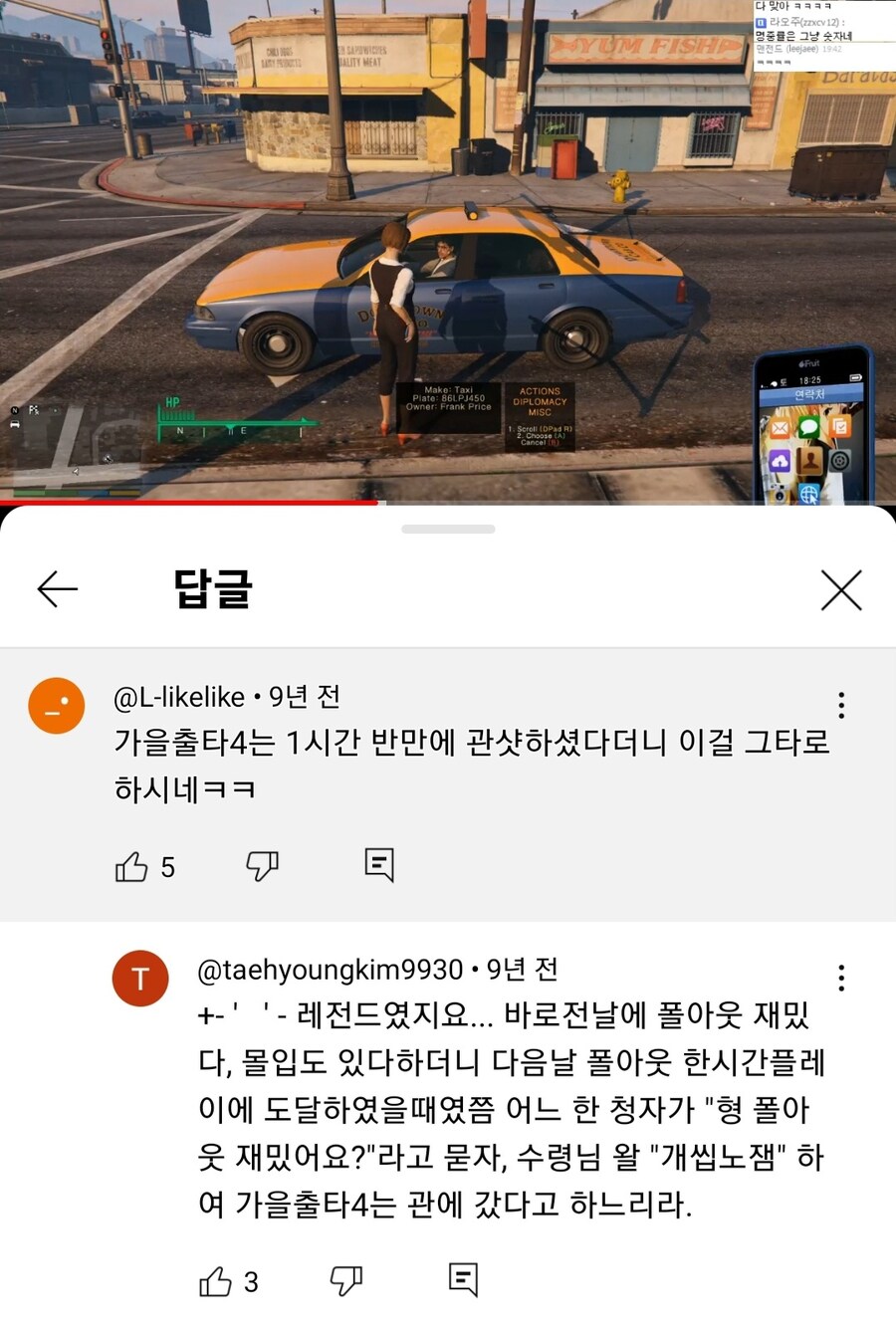Open overflow menu for @L-likelike's comment
The width and height of the screenshot is (896, 1321).
click(x=842, y=705)
